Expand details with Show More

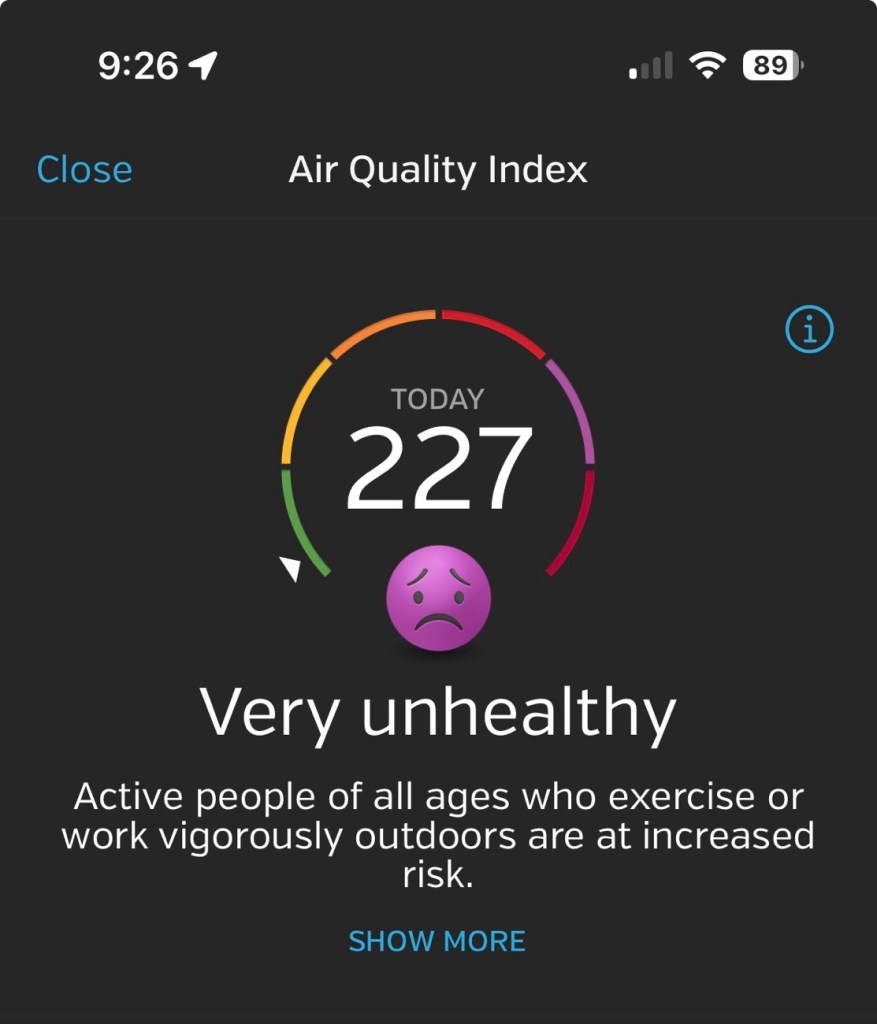pos(437,941)
